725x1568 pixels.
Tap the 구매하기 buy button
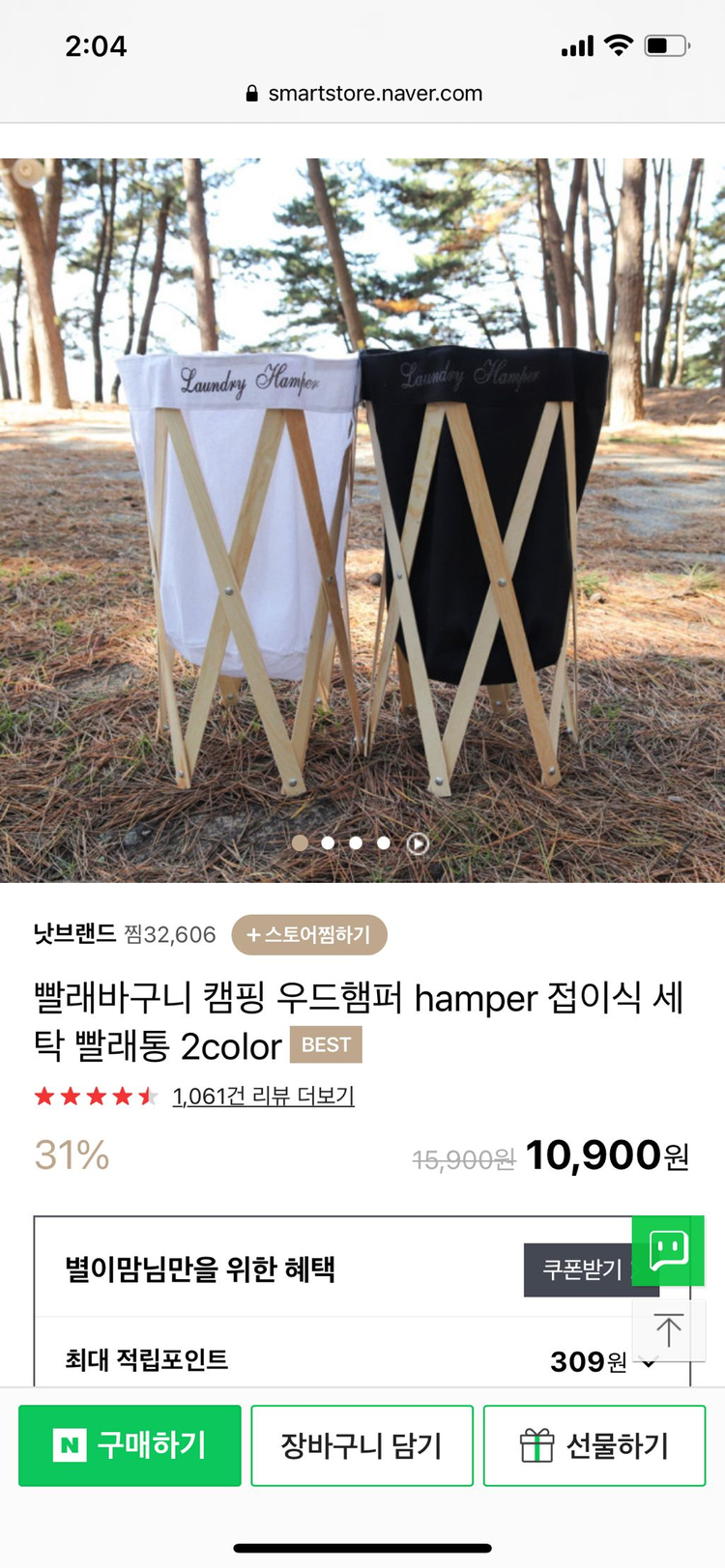[x=130, y=1444]
